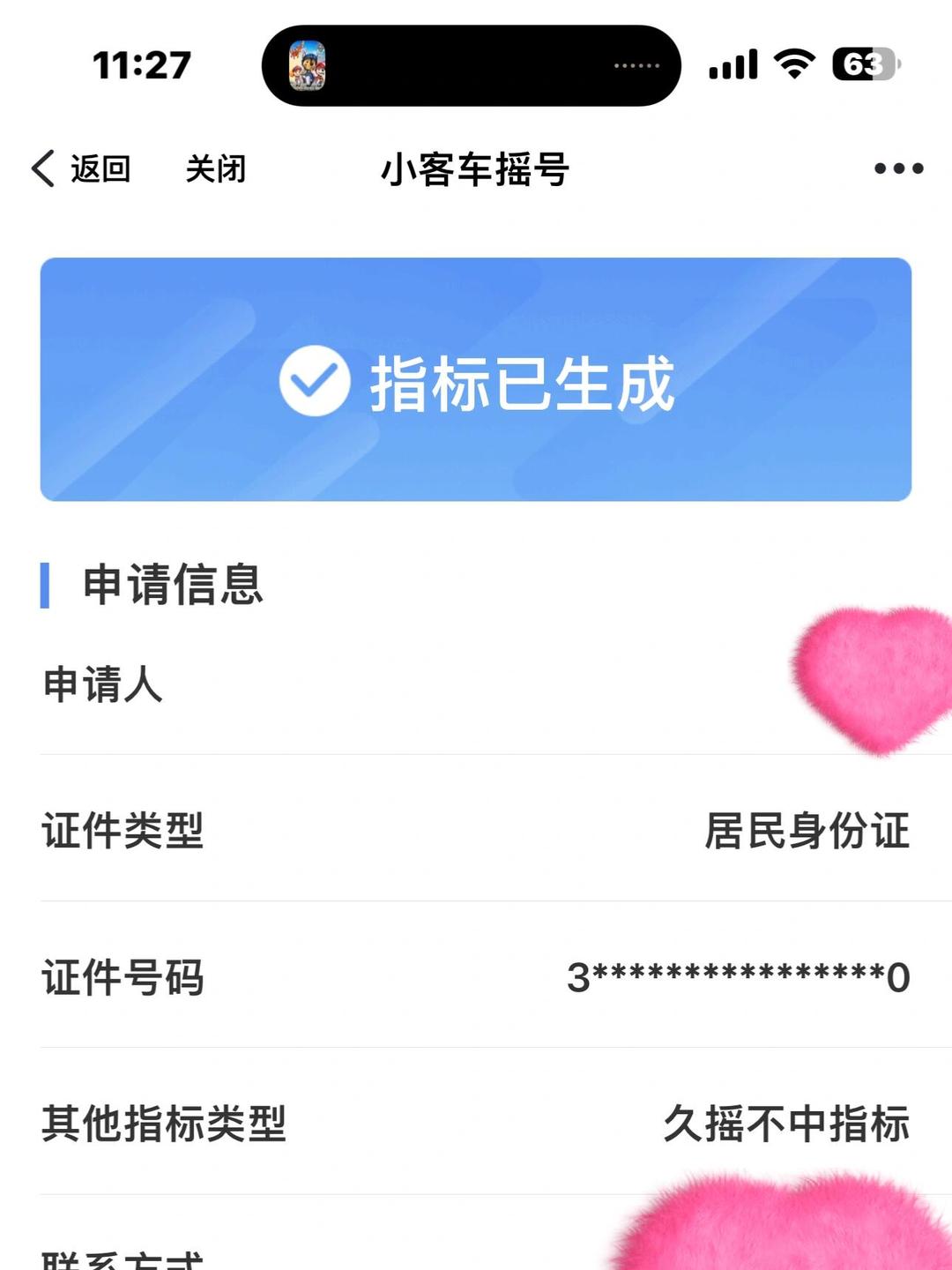Tap the 关闭 close text
This screenshot has width=952, height=1270.
[214, 168]
